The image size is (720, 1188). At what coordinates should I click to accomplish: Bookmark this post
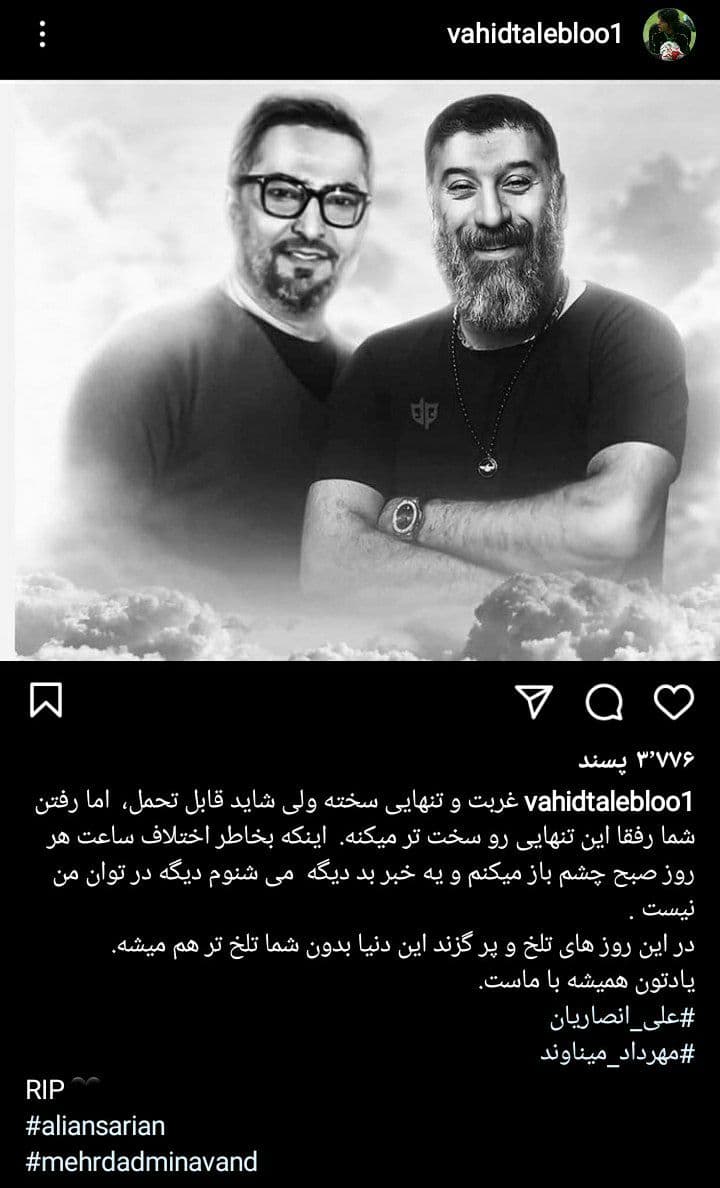(47, 703)
